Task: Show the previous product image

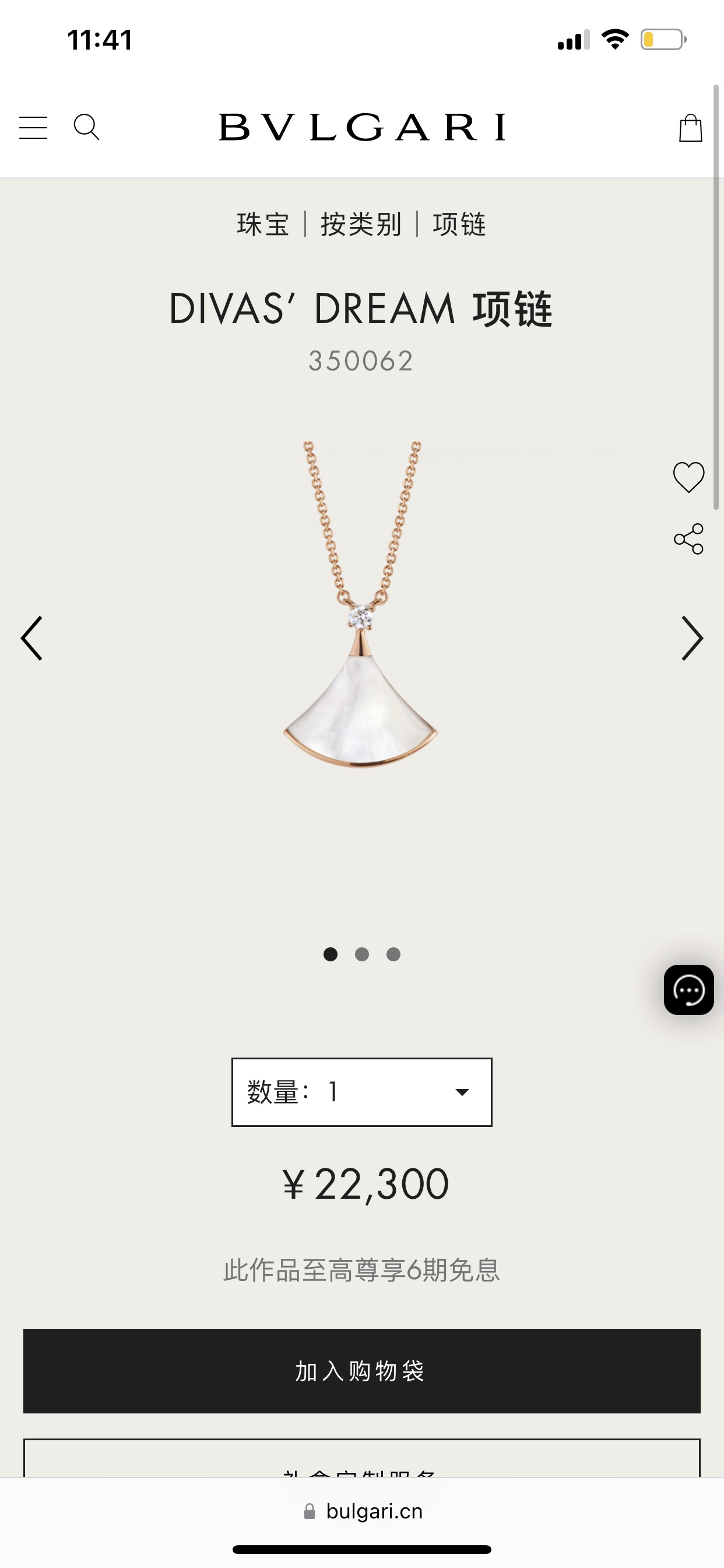Action: (31, 638)
